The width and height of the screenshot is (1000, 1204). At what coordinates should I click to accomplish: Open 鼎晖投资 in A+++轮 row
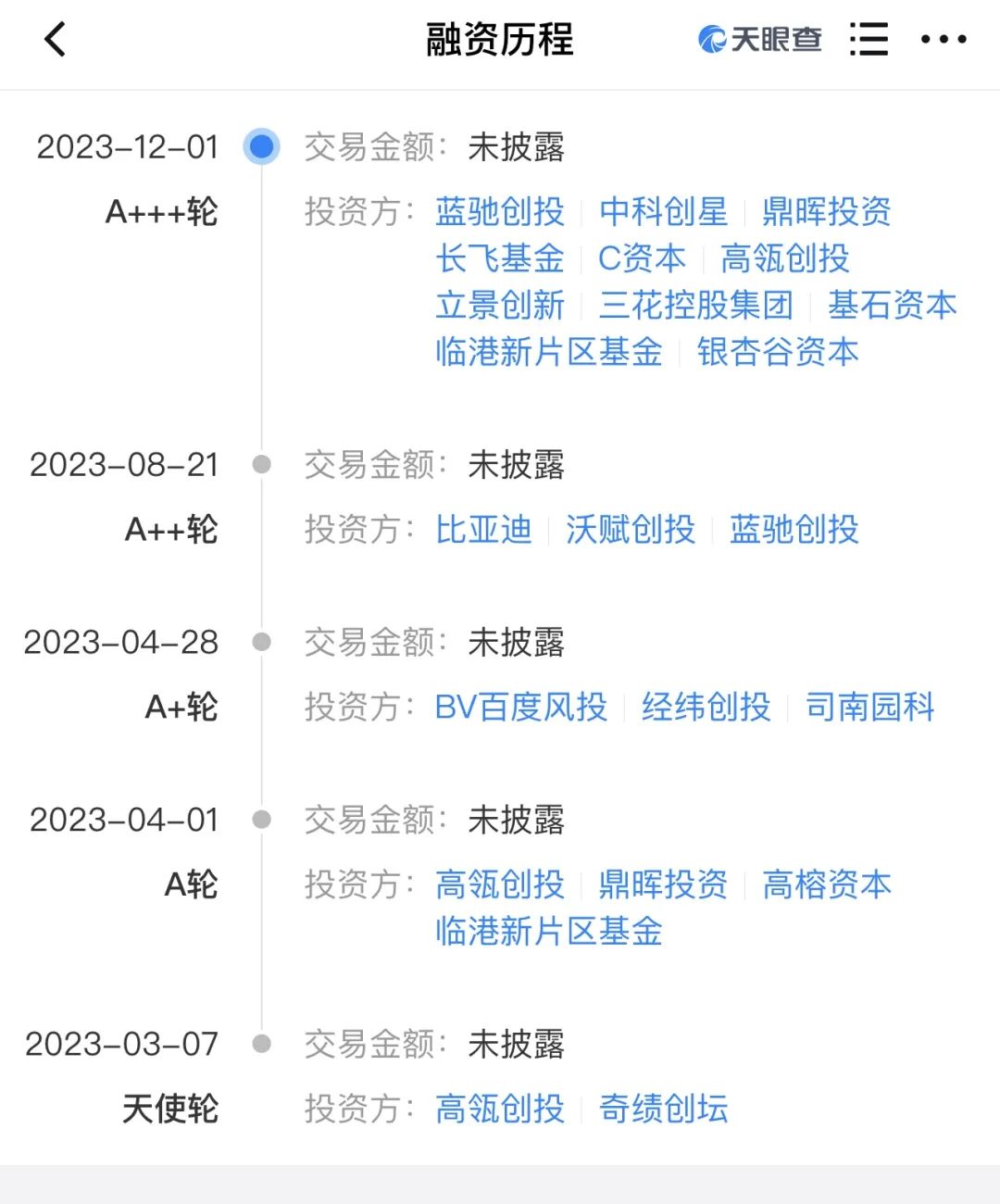(827, 212)
